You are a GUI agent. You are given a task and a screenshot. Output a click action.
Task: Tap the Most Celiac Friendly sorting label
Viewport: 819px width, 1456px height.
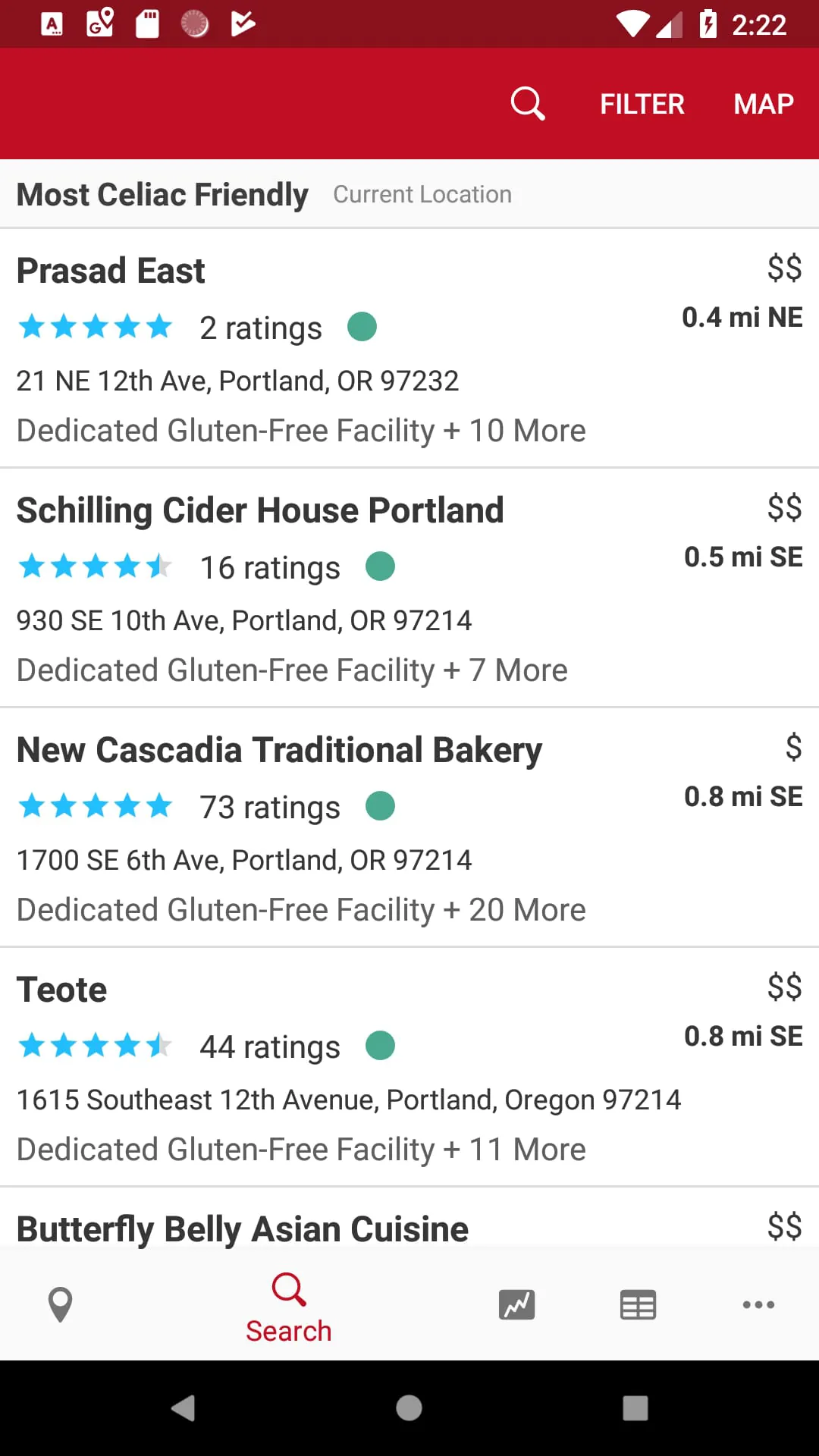[162, 193]
